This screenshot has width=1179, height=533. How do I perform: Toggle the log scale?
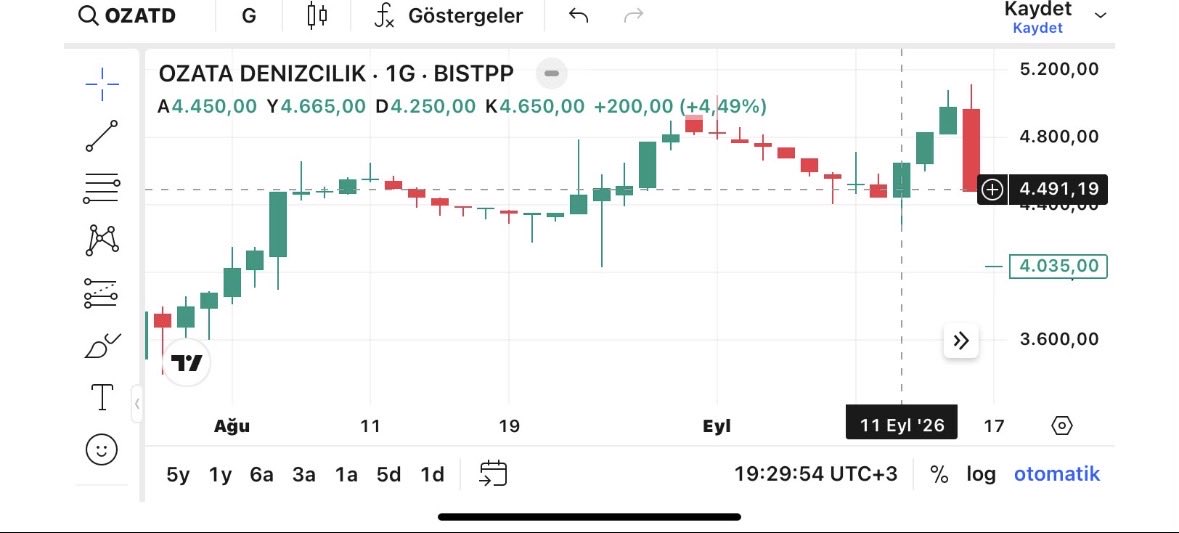click(x=981, y=474)
